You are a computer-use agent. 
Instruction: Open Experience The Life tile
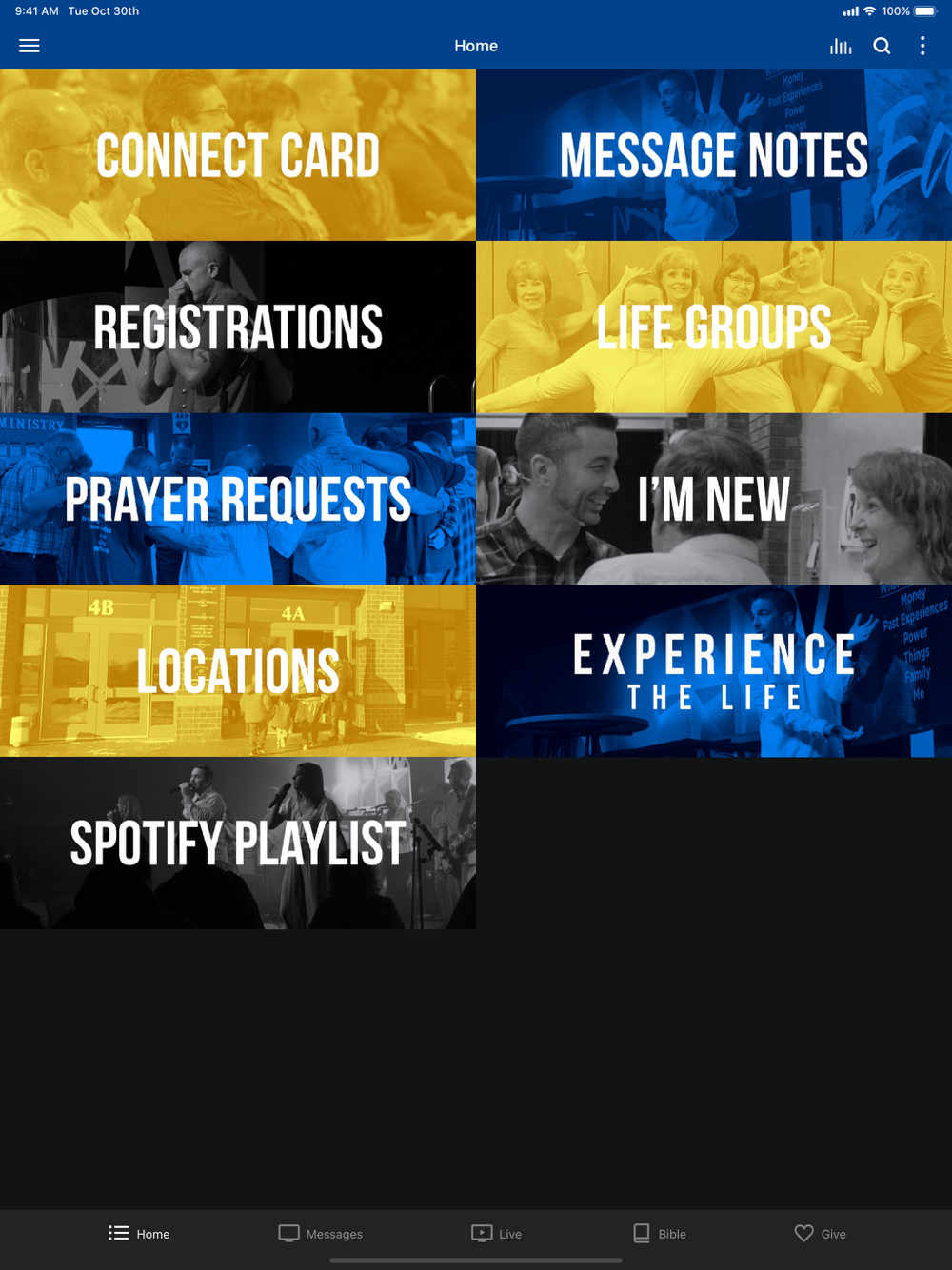(714, 671)
